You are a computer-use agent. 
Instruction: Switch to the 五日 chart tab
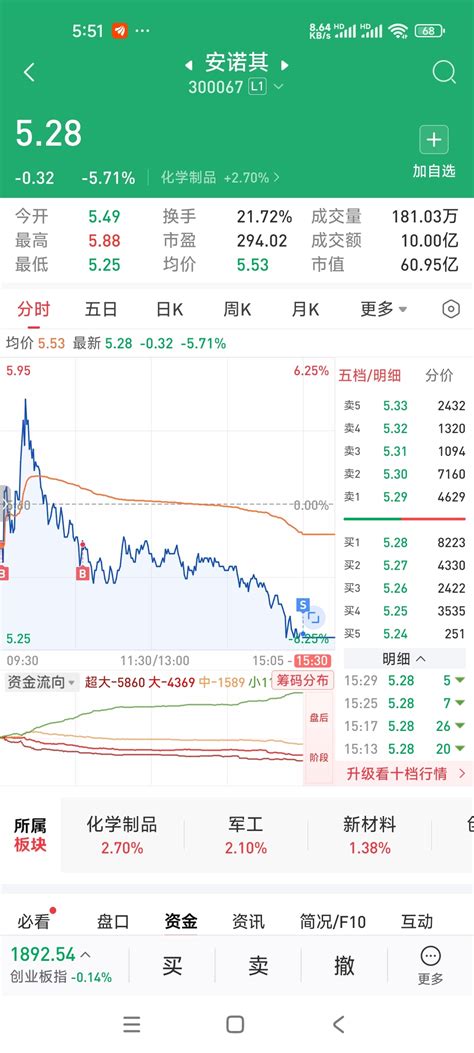(101, 309)
